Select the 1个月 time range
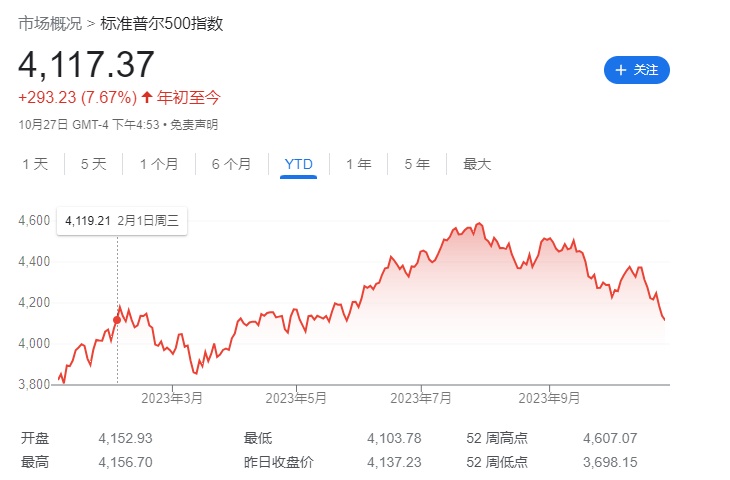This screenshot has width=730, height=480. 157,164
